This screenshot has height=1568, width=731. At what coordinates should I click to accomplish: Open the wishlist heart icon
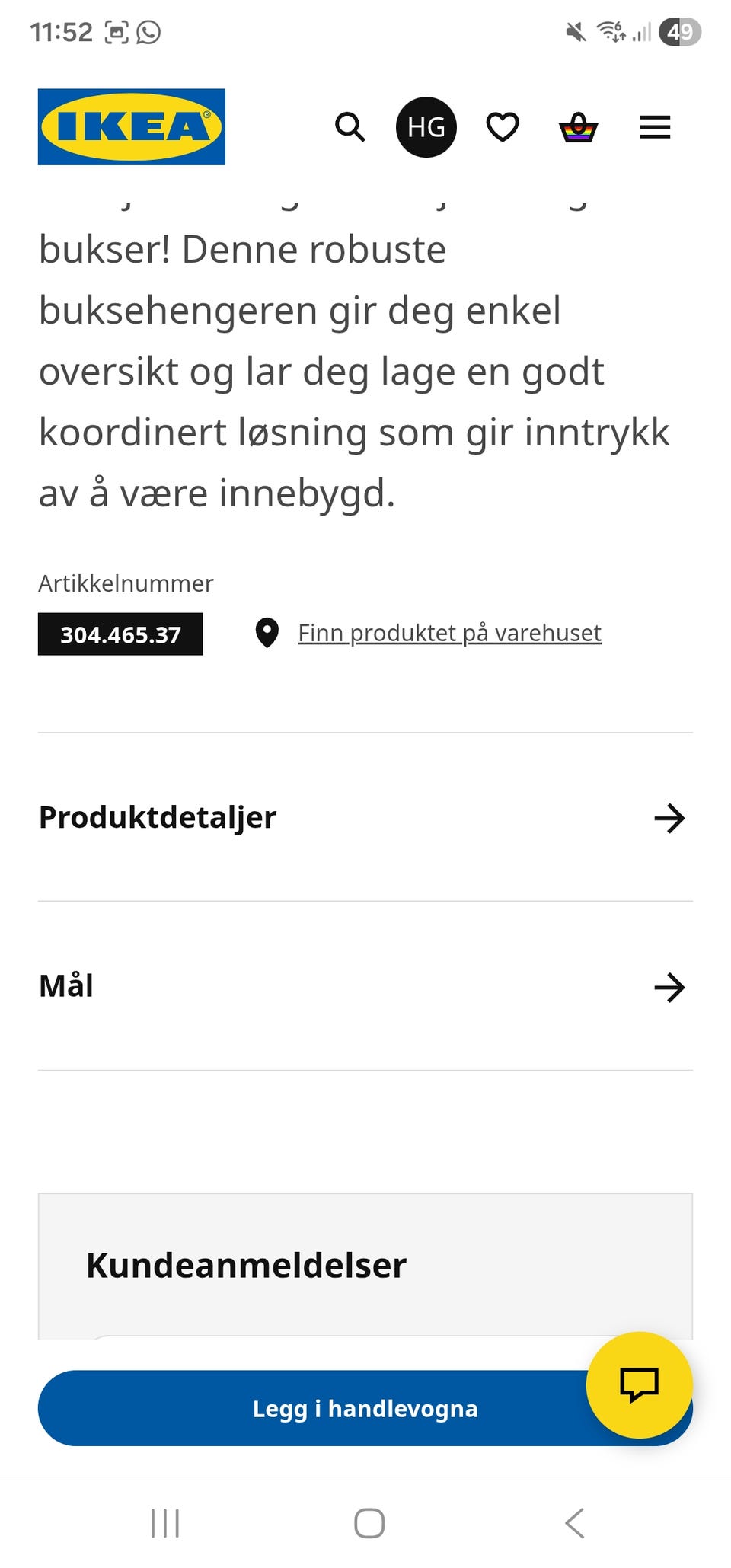pyautogui.click(x=503, y=127)
